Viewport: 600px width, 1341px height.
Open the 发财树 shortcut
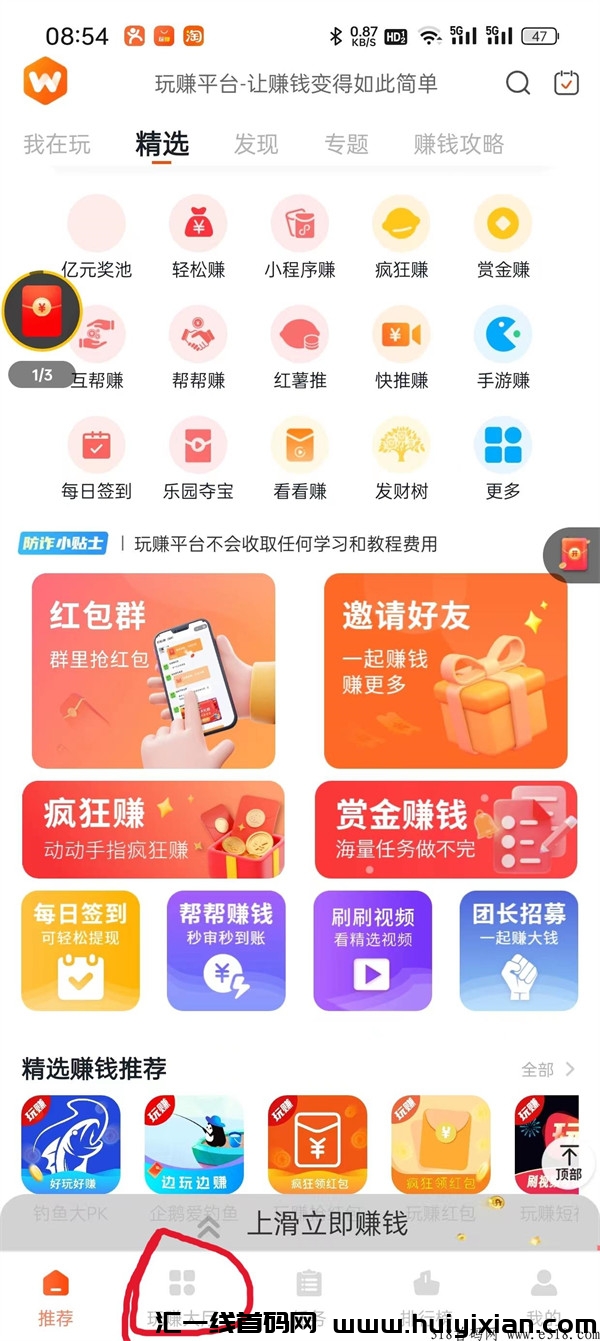401,458
